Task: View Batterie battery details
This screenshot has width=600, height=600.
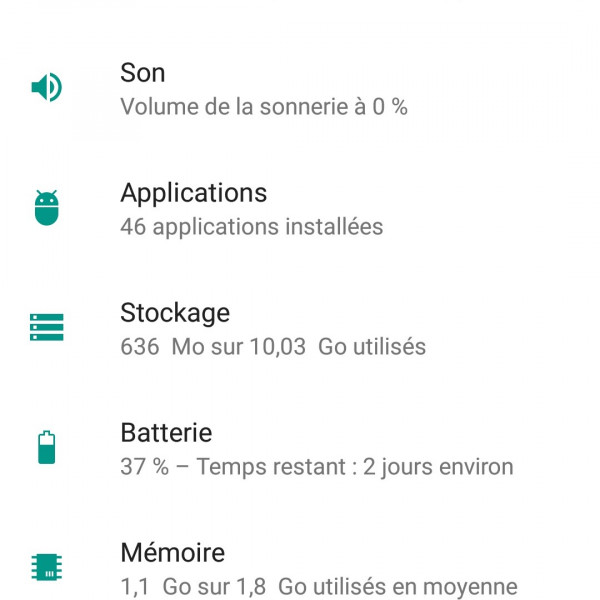Action: (x=316, y=448)
